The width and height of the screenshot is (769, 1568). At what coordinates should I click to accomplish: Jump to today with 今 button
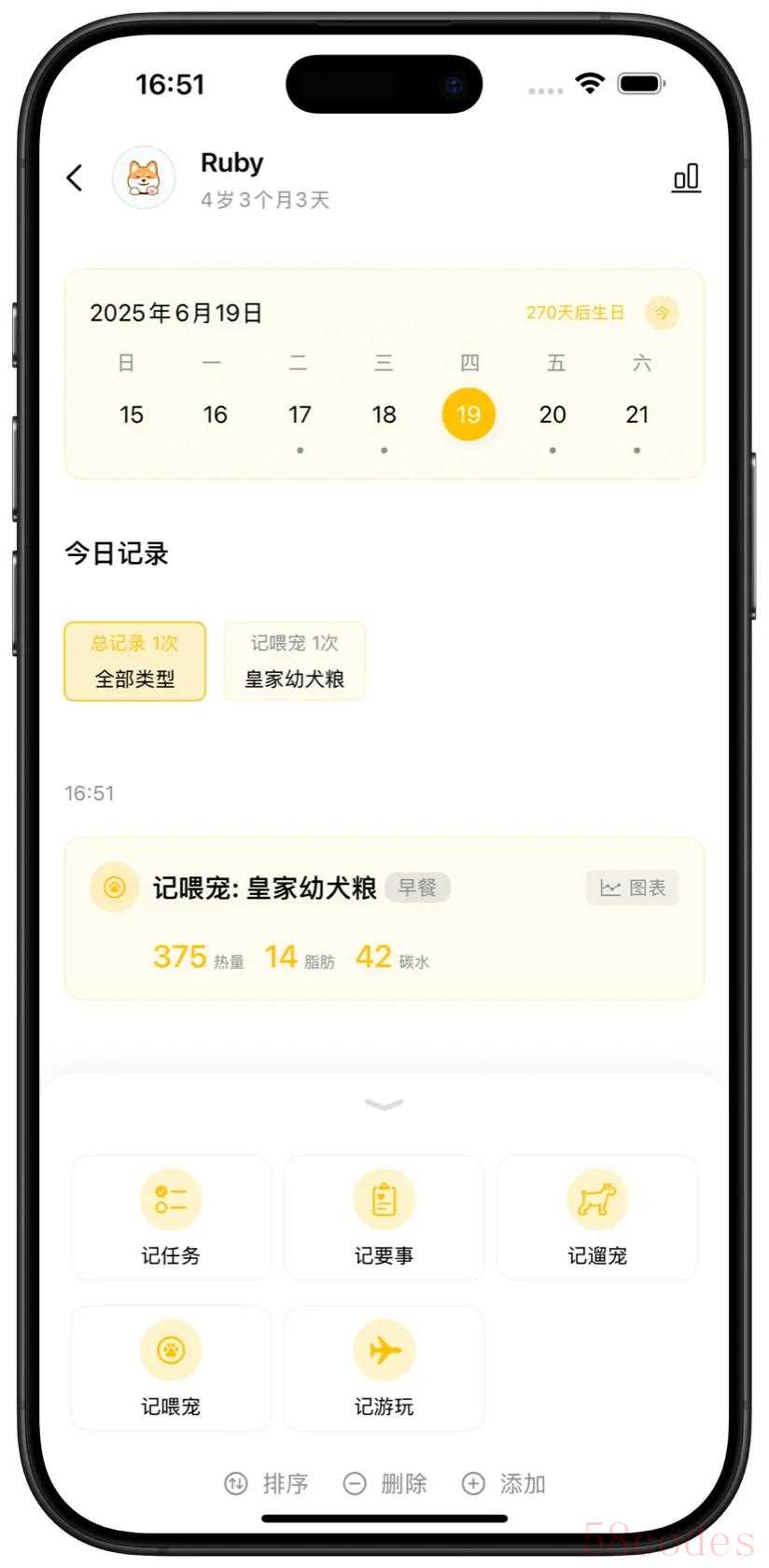point(661,313)
